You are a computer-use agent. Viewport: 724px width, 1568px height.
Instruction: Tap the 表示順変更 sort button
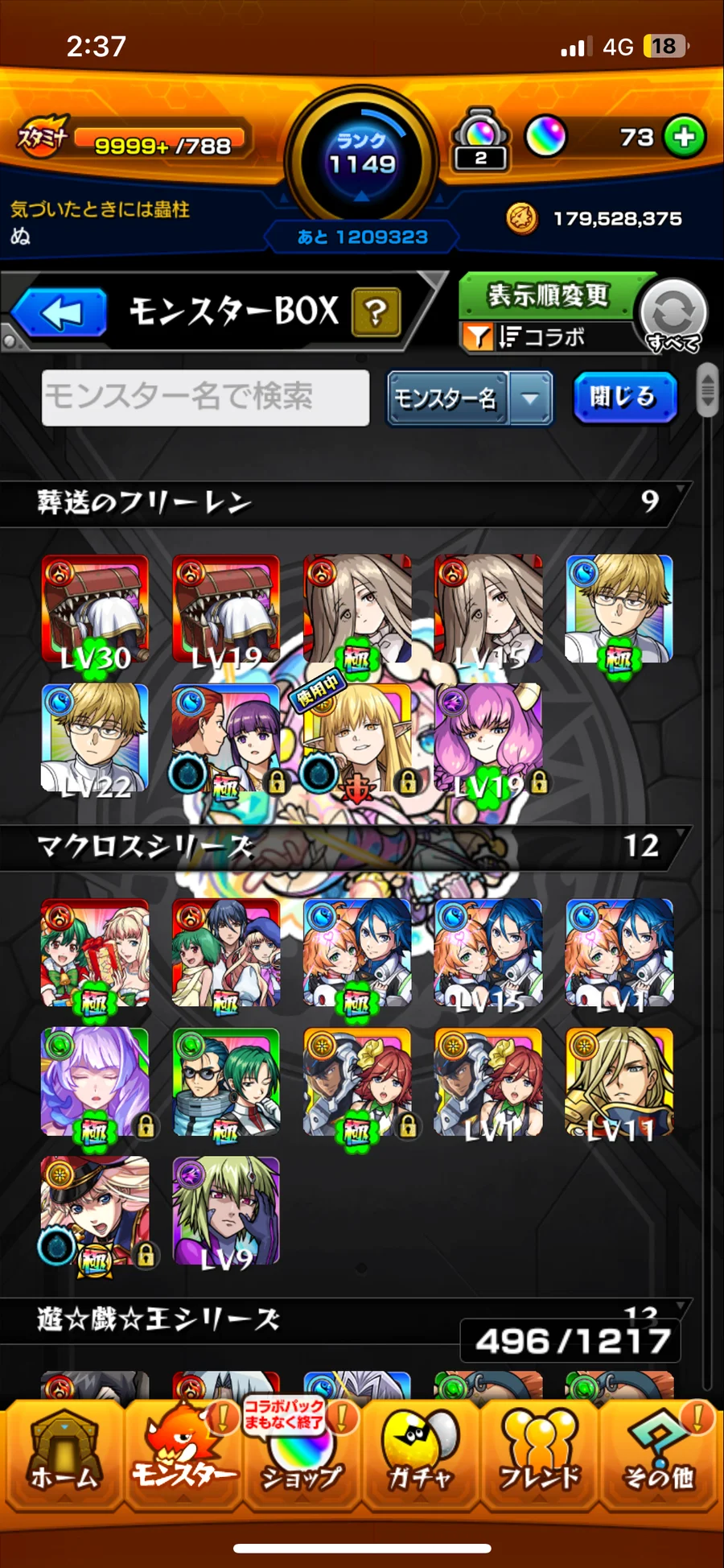(549, 296)
